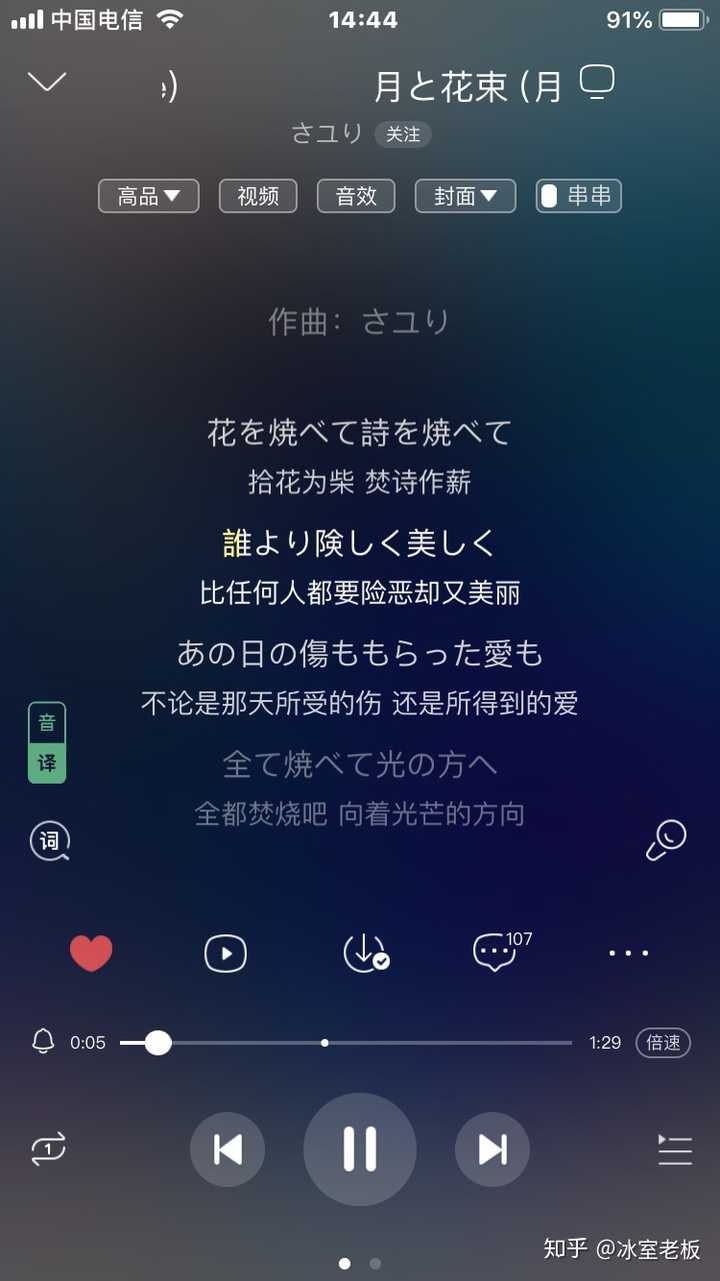Skip to the next track
Screen dimensions: 720x1281
[491, 1149]
